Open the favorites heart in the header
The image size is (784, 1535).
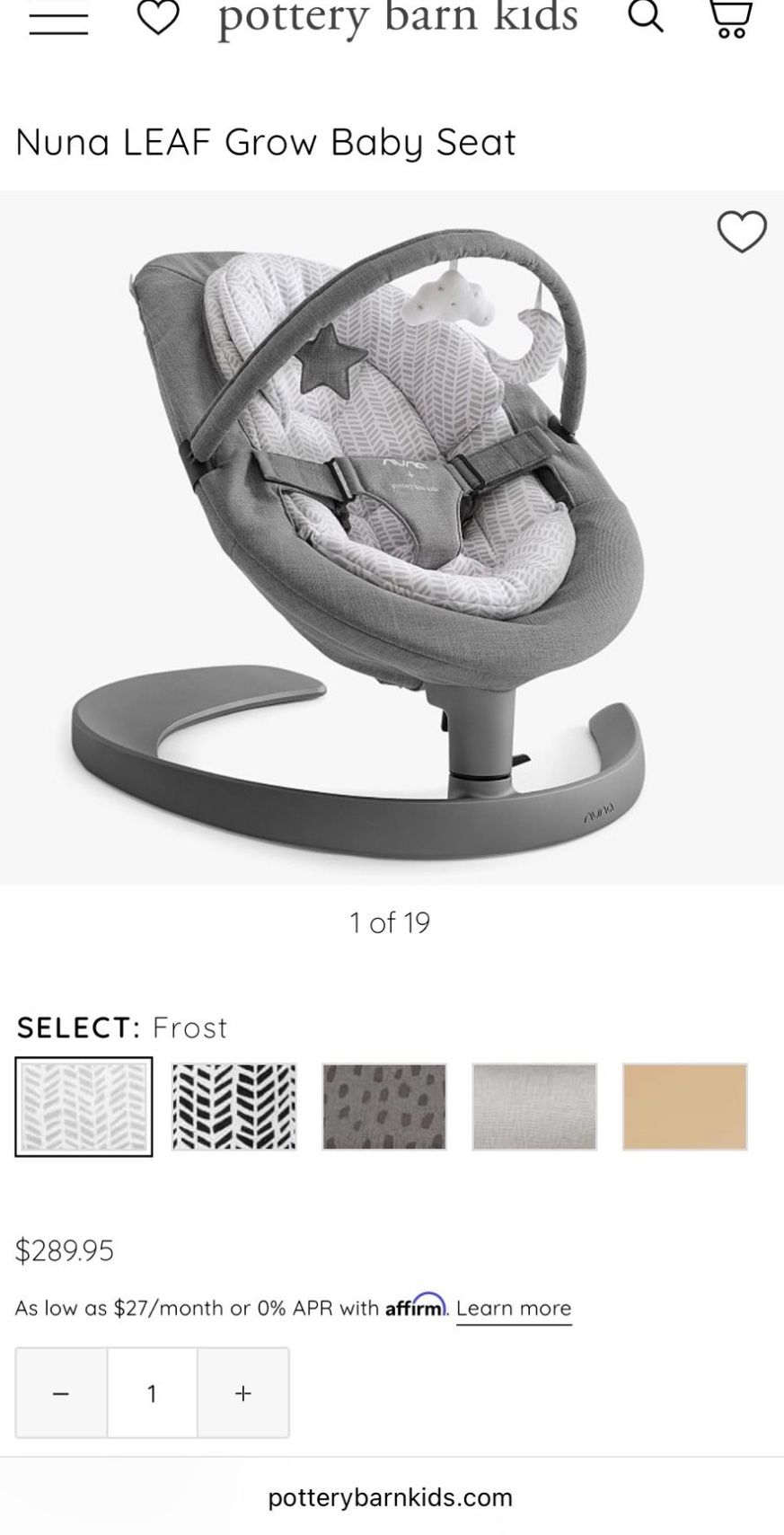click(158, 17)
